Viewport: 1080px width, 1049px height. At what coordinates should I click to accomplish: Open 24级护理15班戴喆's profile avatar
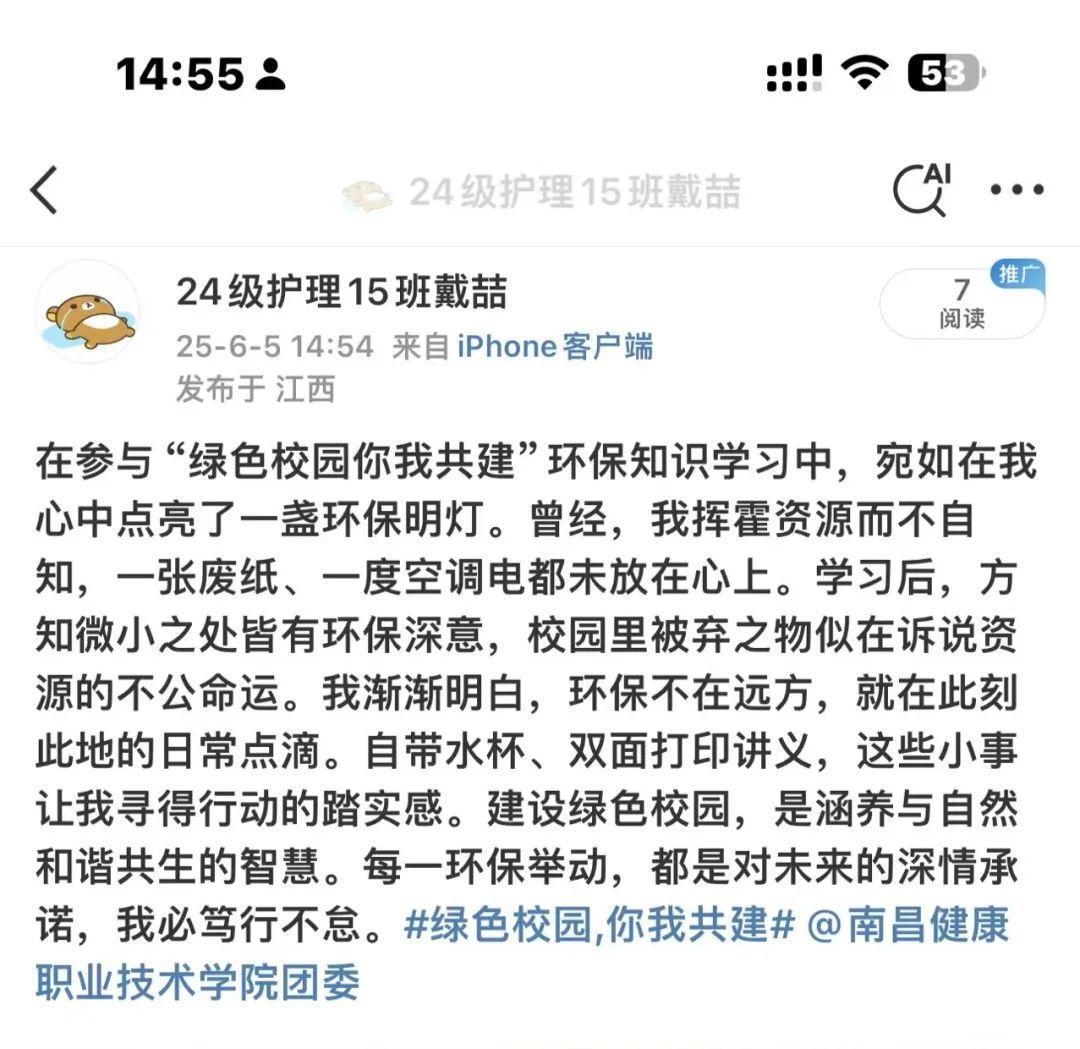[88, 312]
